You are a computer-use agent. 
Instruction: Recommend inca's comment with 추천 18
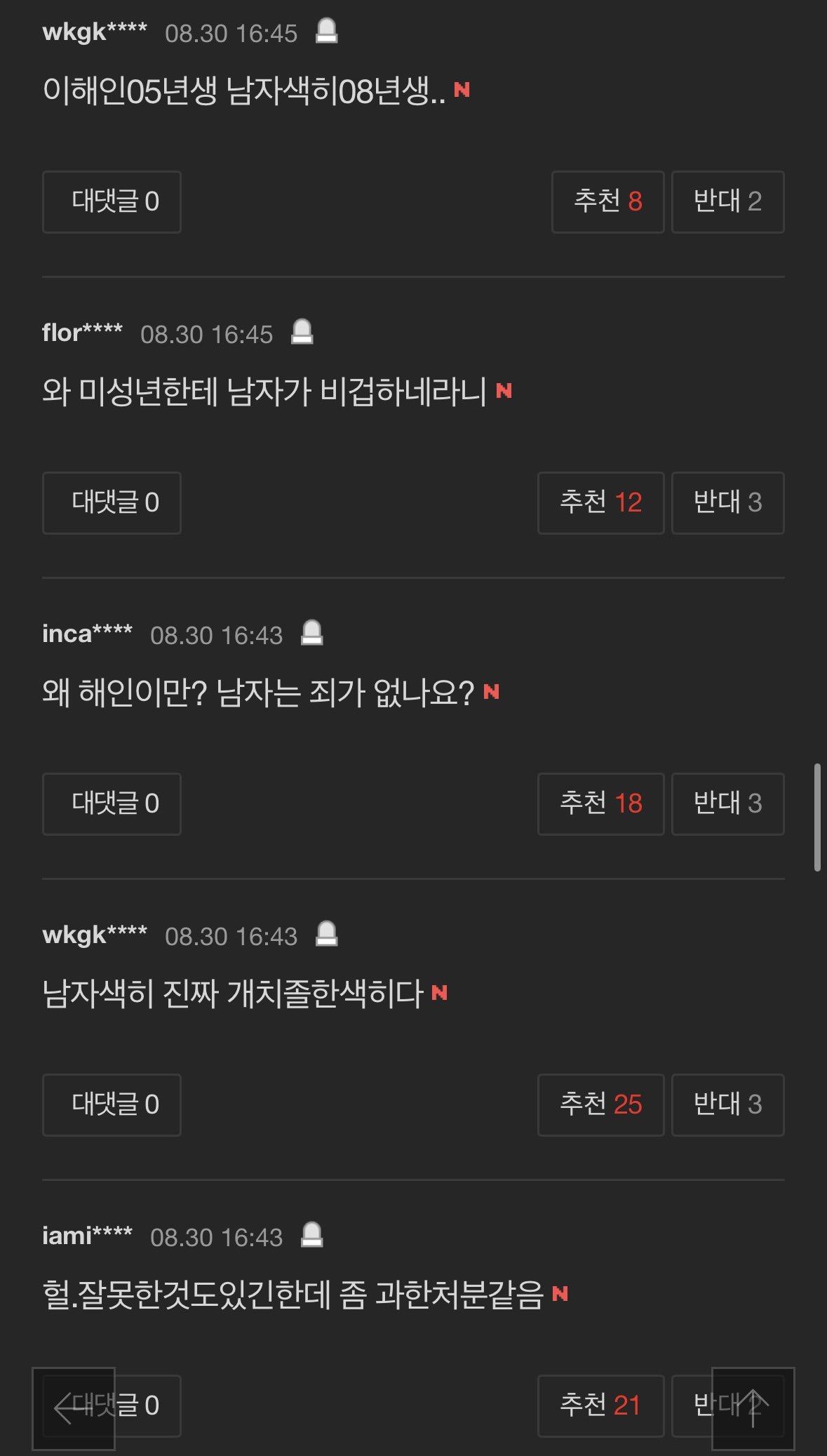600,804
